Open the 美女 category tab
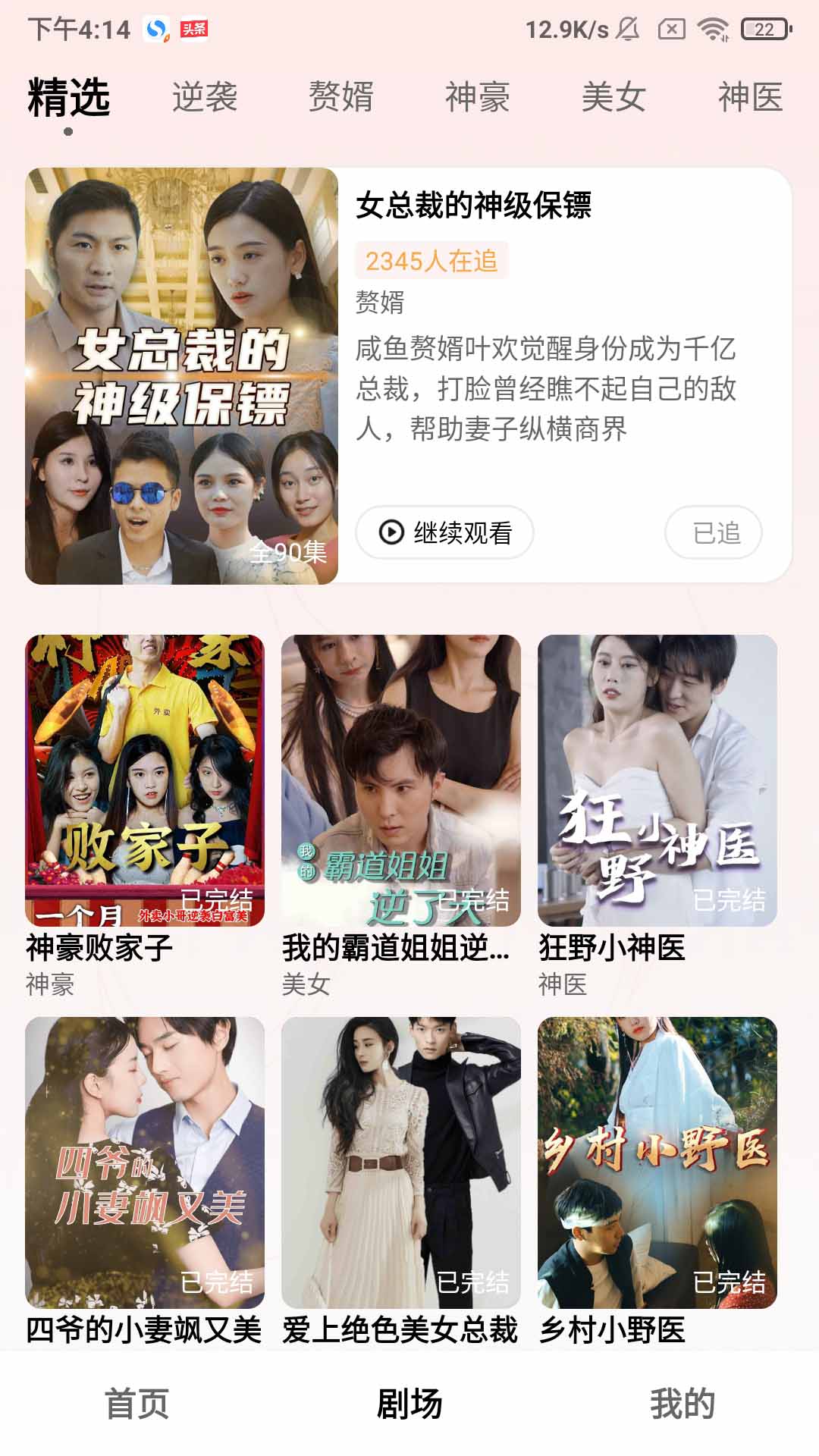 tap(613, 98)
